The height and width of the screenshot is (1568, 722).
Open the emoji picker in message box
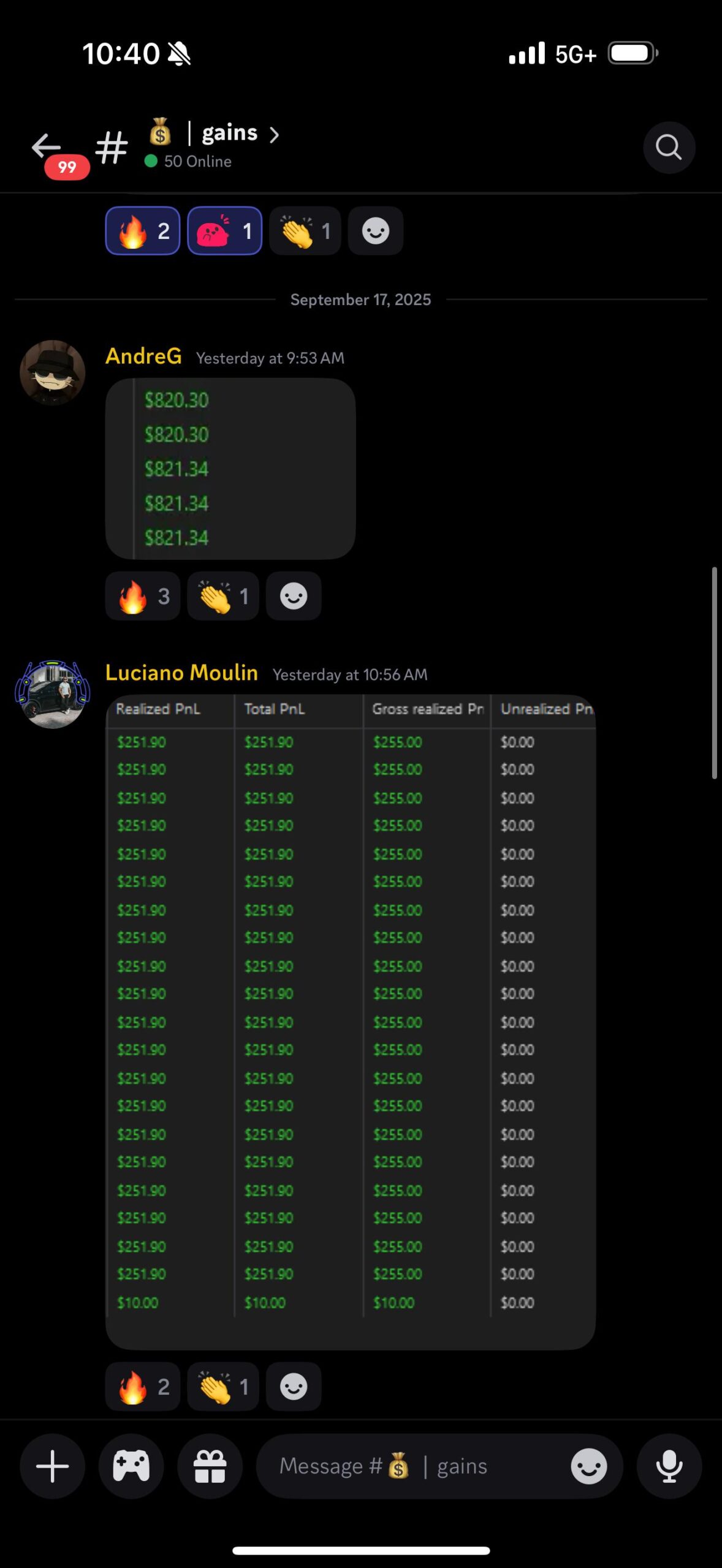[588, 1466]
